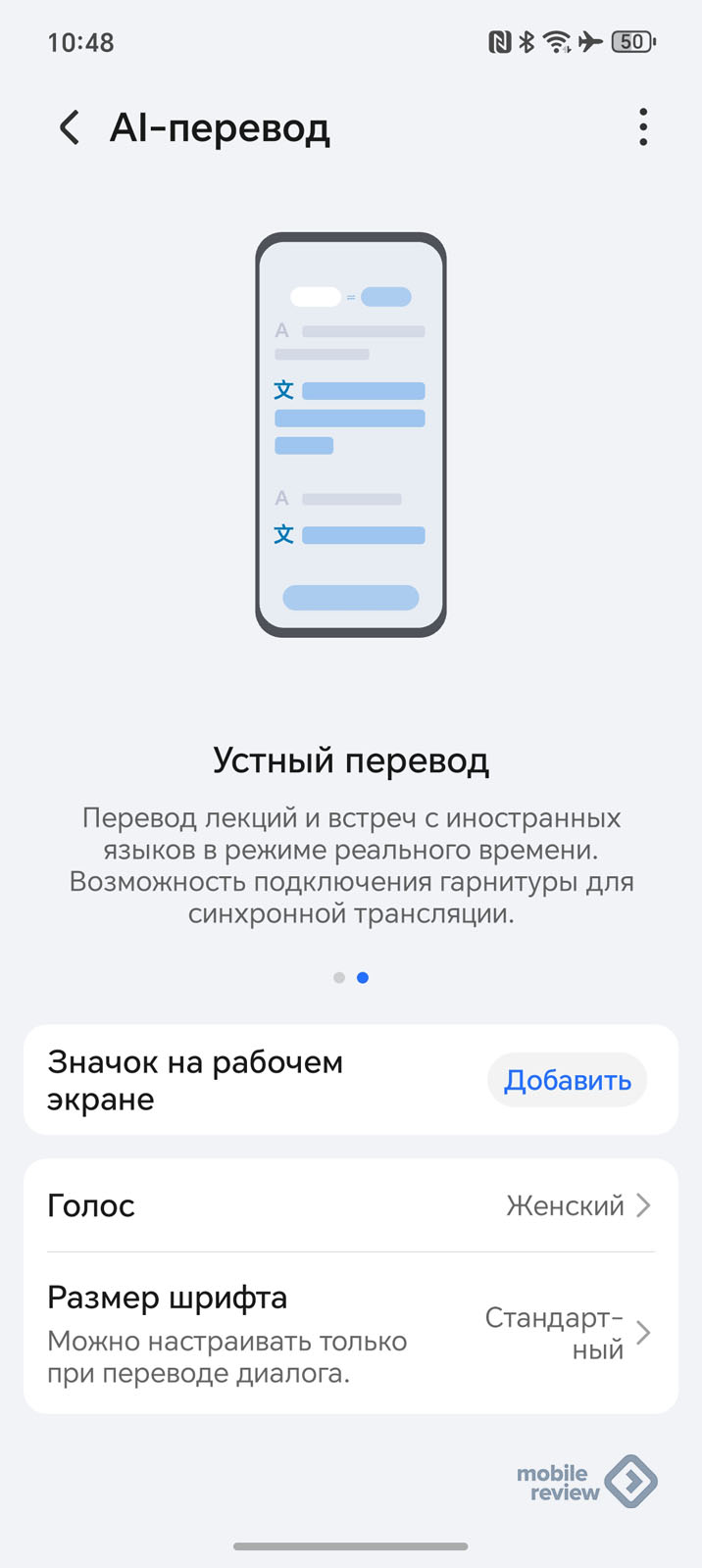Image resolution: width=702 pixels, height=1568 pixels.
Task: Open Размер шрифта font size setting
Action: click(350, 1333)
